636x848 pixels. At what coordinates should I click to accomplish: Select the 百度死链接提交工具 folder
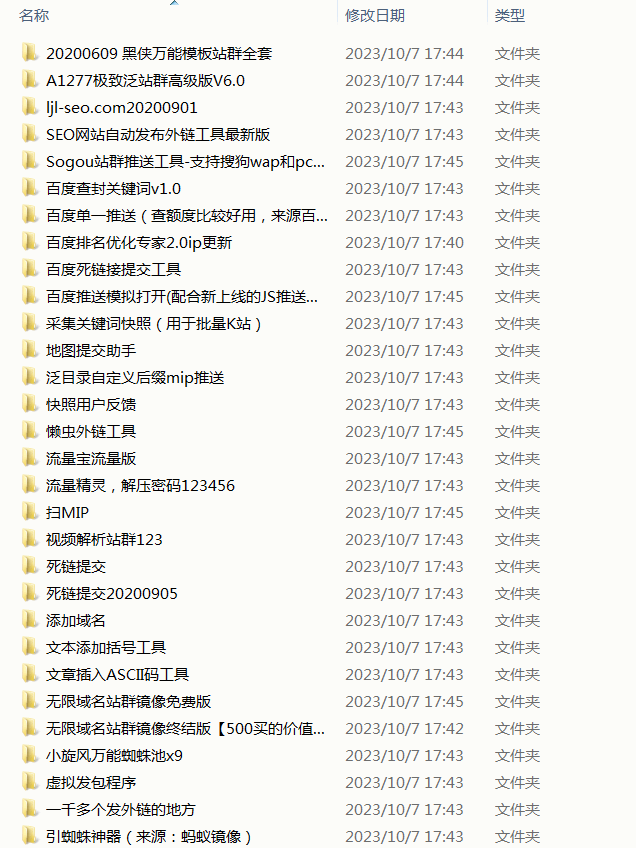click(x=113, y=269)
